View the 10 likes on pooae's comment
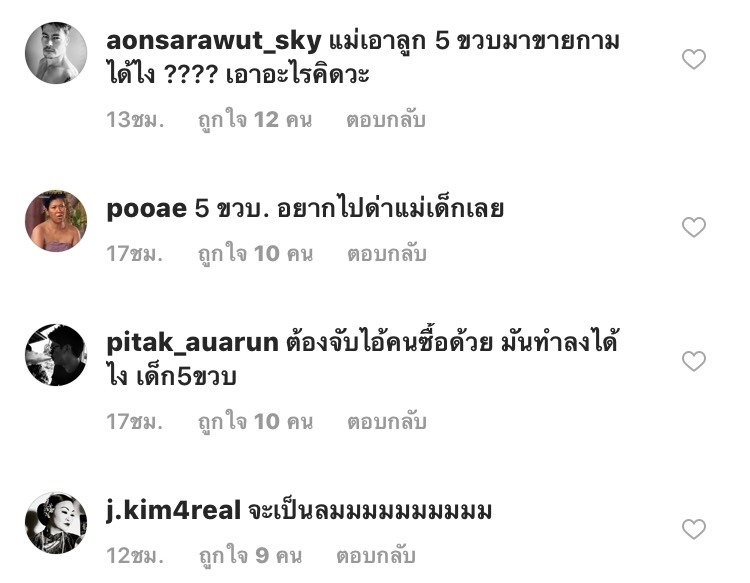 255,254
